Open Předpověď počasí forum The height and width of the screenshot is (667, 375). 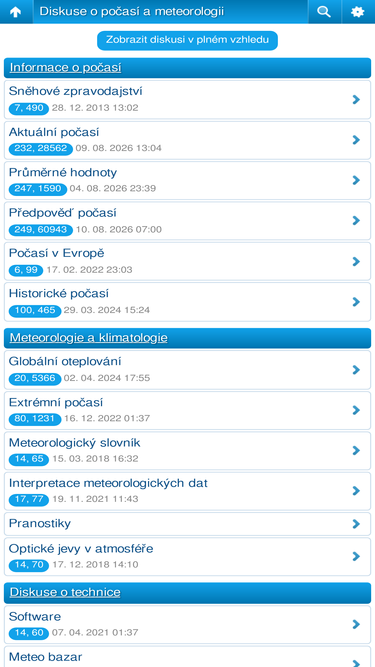tap(188, 221)
